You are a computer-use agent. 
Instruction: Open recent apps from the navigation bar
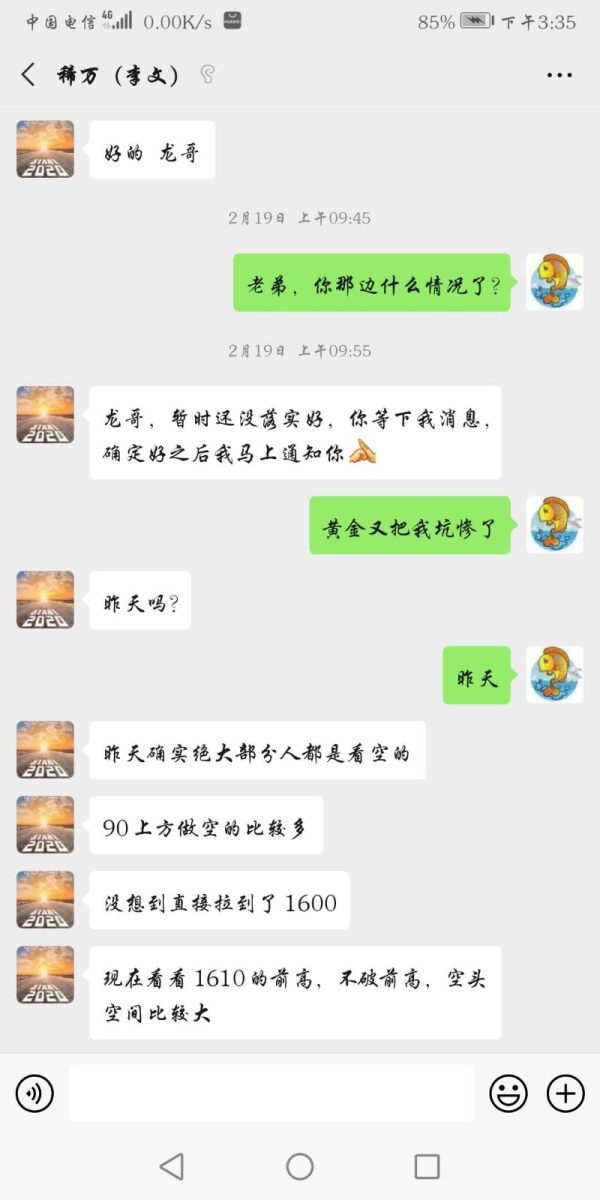pyautogui.click(x=427, y=1166)
